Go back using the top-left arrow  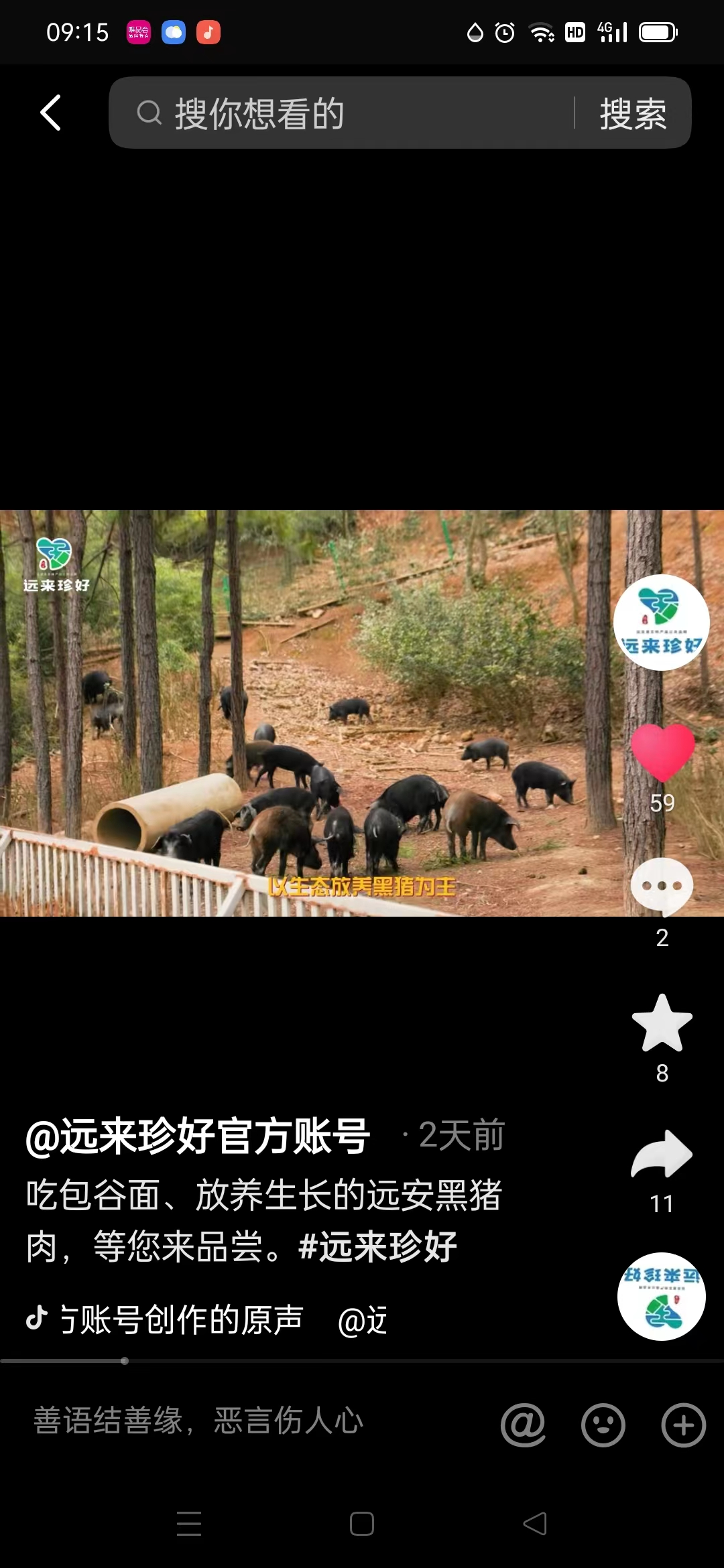point(51,113)
